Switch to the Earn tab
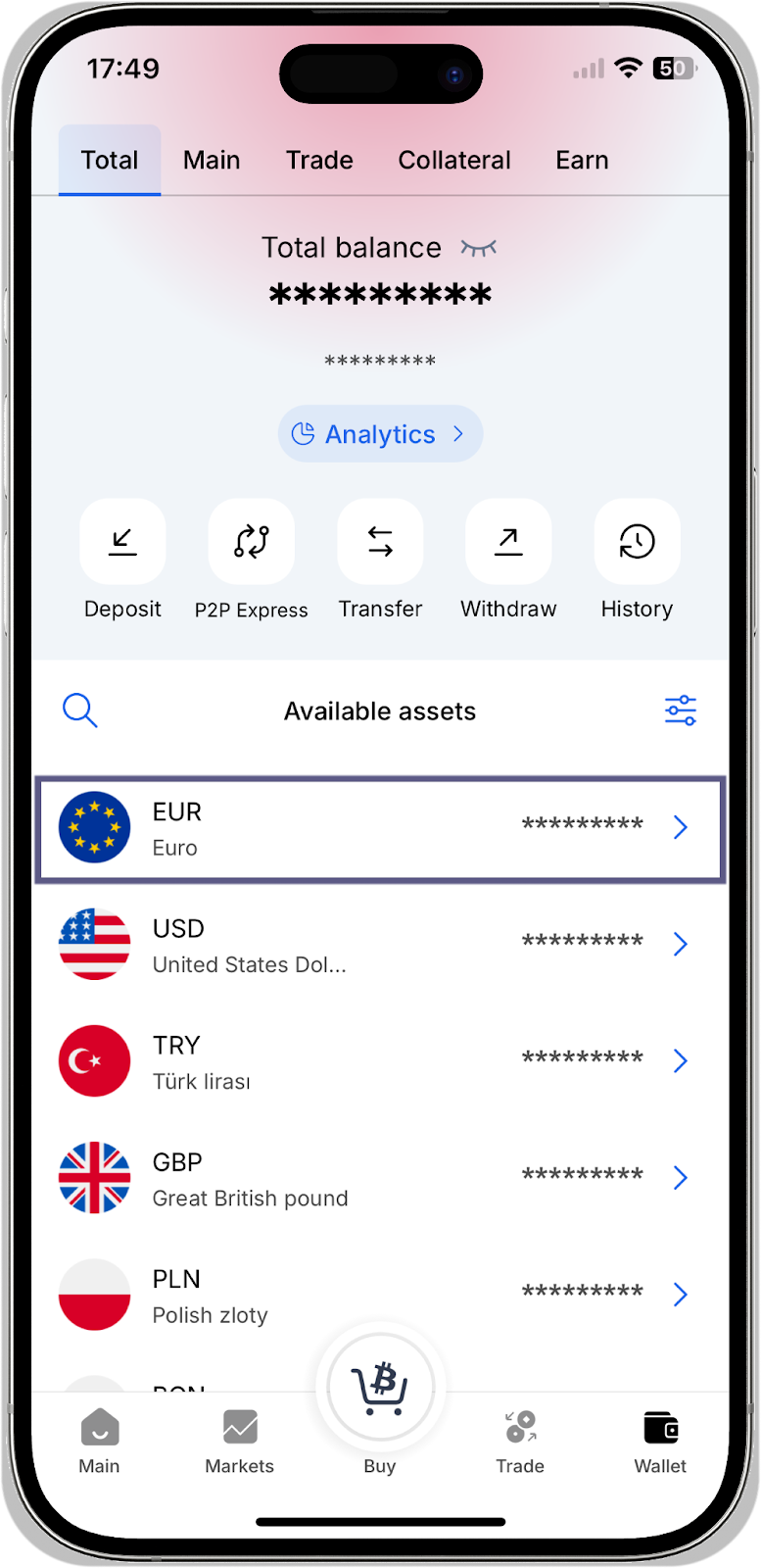The height and width of the screenshot is (1568, 761). click(x=582, y=160)
